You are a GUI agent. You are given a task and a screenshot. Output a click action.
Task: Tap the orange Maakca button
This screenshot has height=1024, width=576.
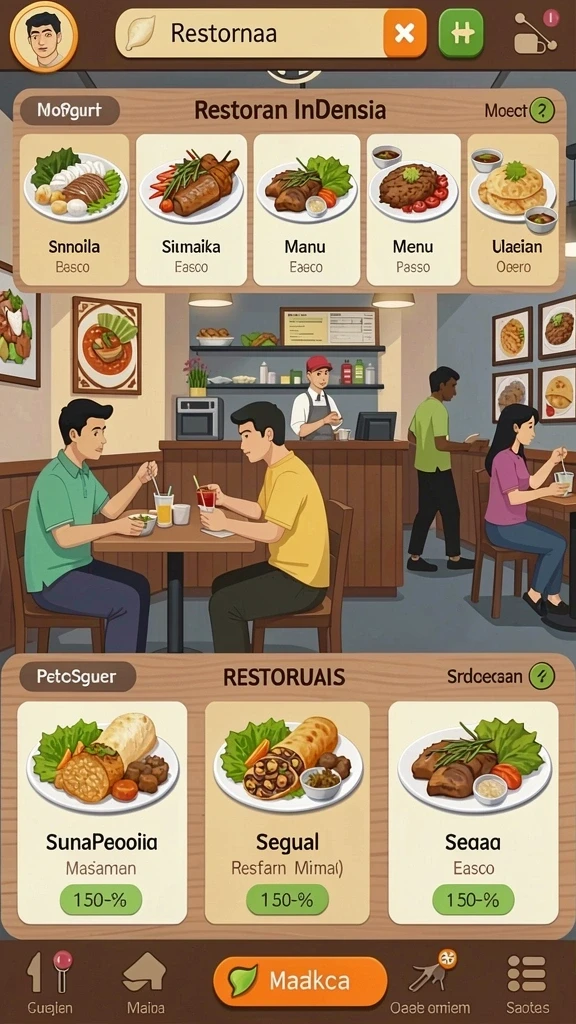coord(300,981)
